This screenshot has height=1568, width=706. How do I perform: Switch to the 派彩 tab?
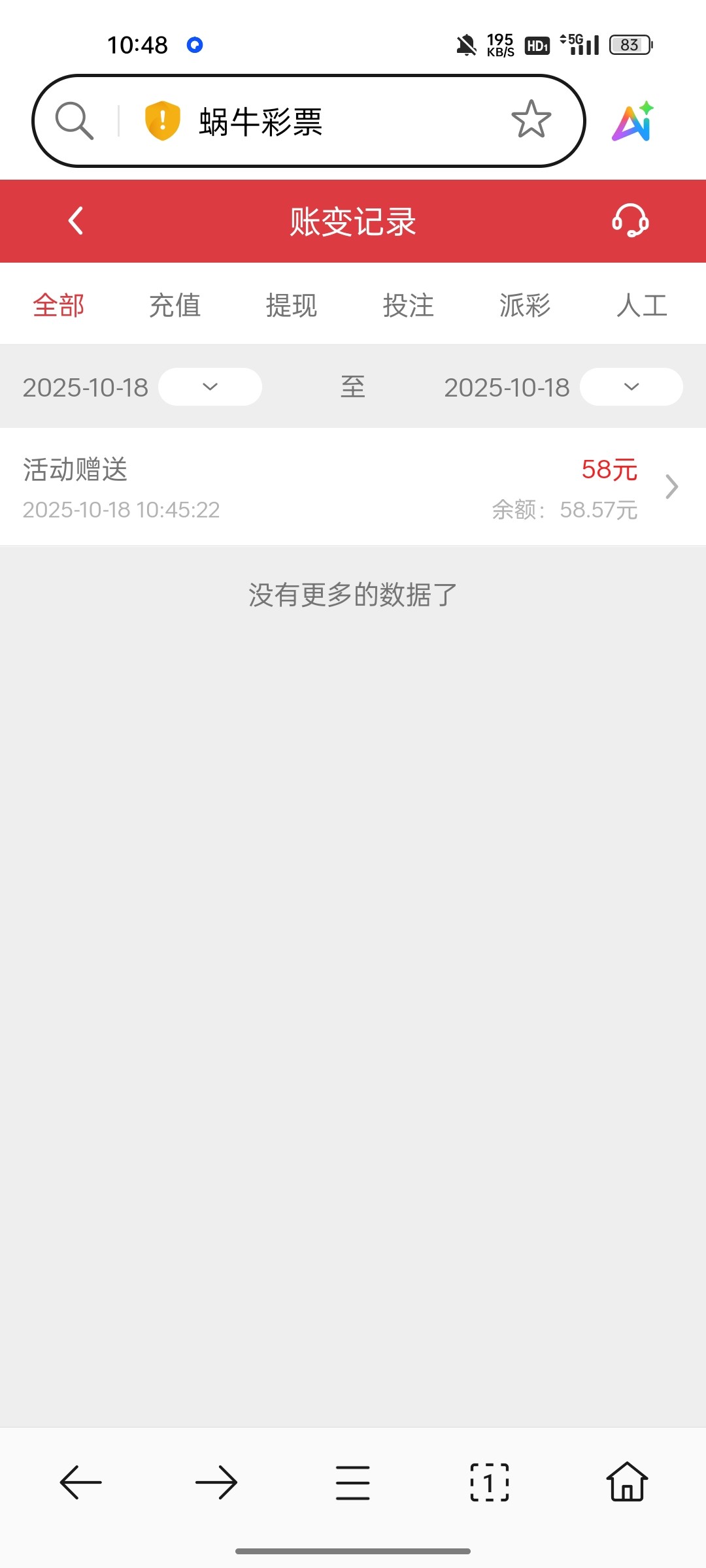525,305
